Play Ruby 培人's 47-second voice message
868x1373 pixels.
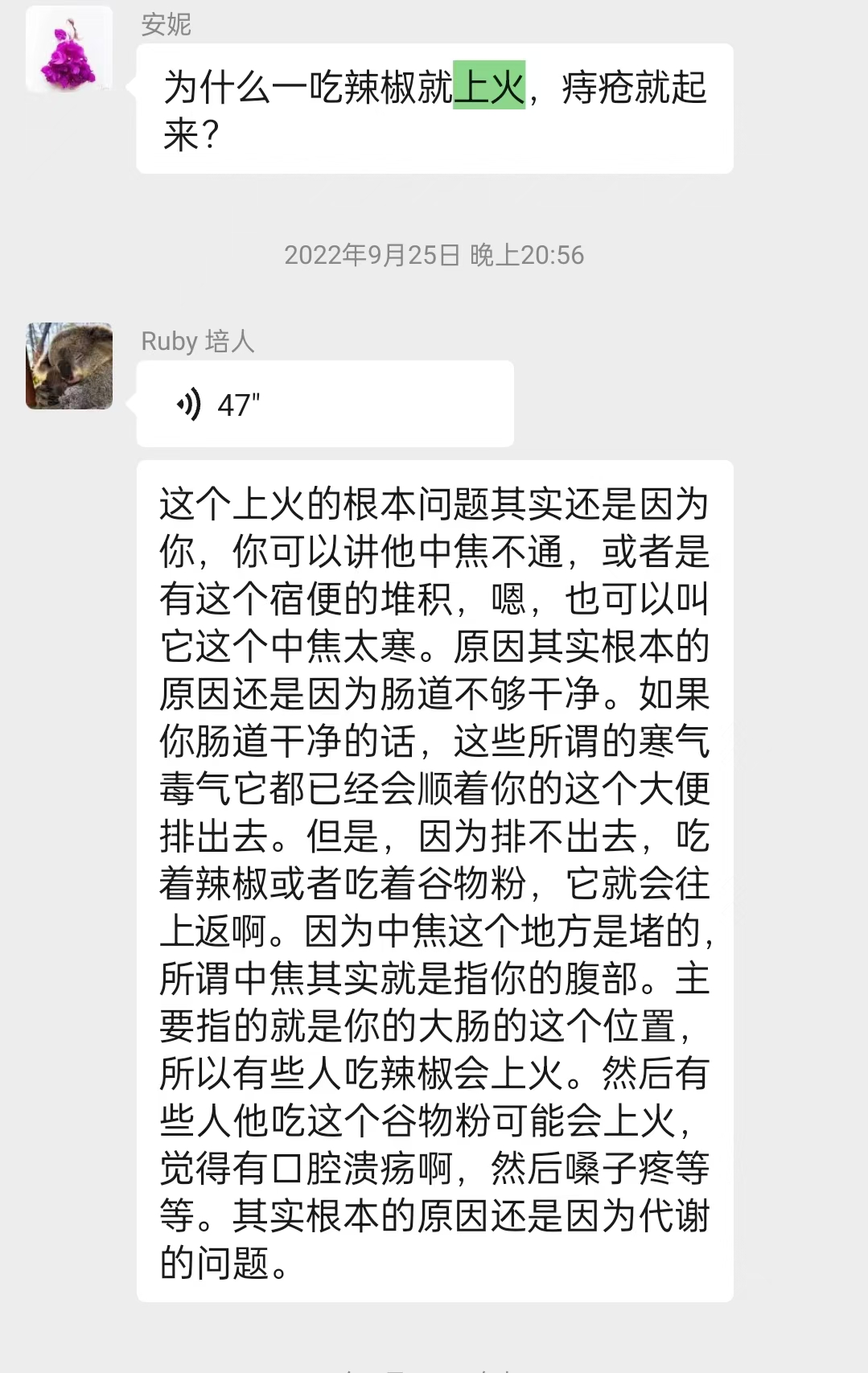[x=324, y=404]
